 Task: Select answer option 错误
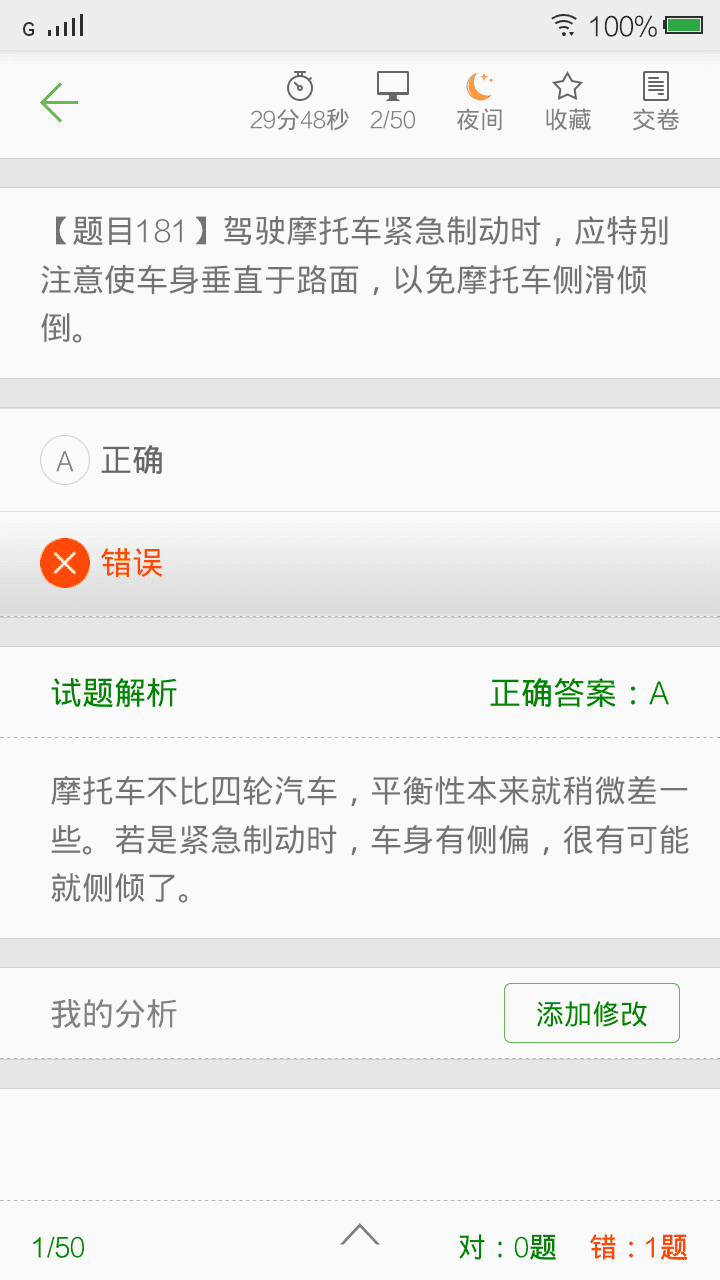(134, 563)
